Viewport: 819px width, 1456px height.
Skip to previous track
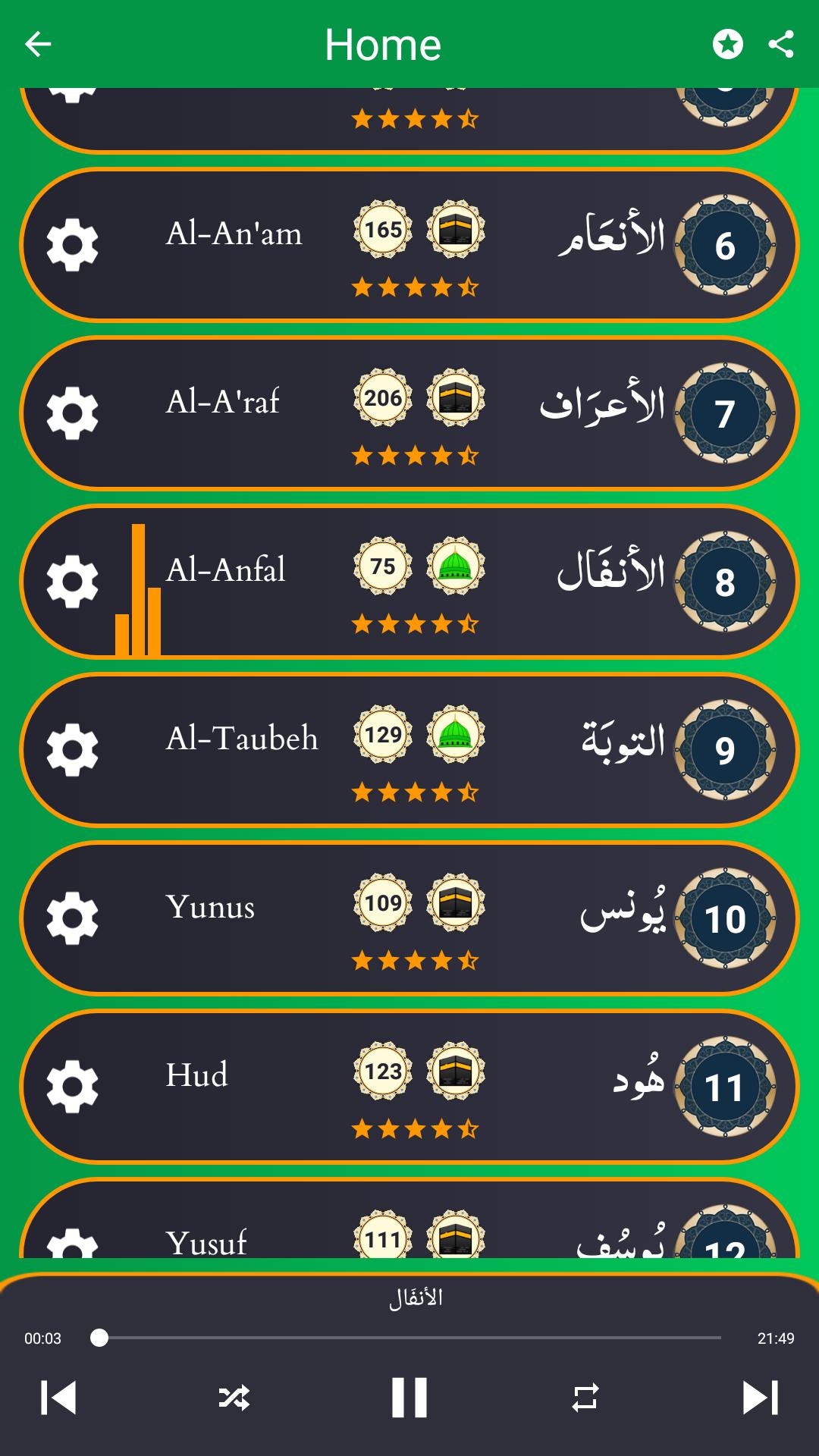tap(58, 1398)
